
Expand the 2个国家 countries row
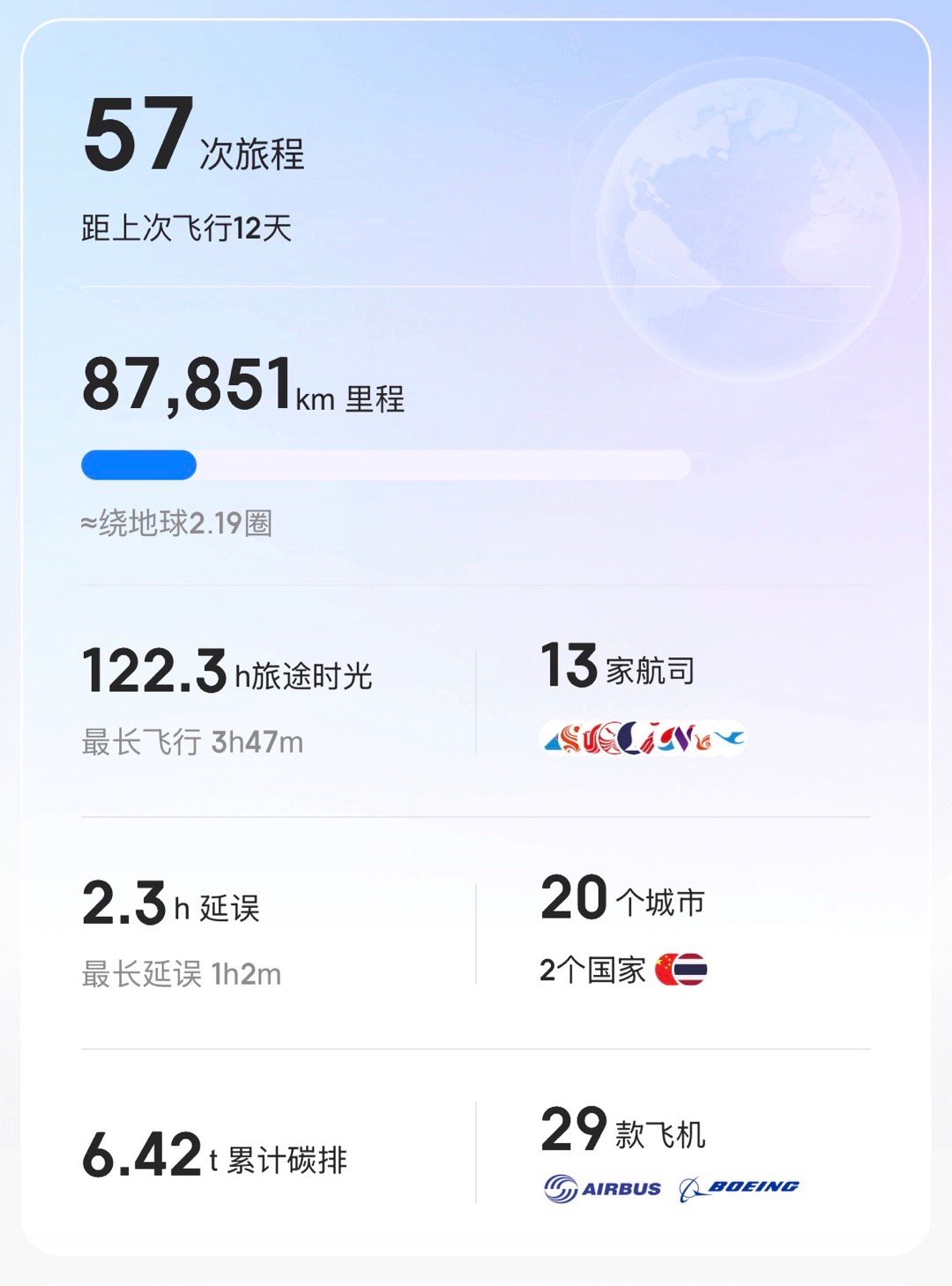pos(617,970)
